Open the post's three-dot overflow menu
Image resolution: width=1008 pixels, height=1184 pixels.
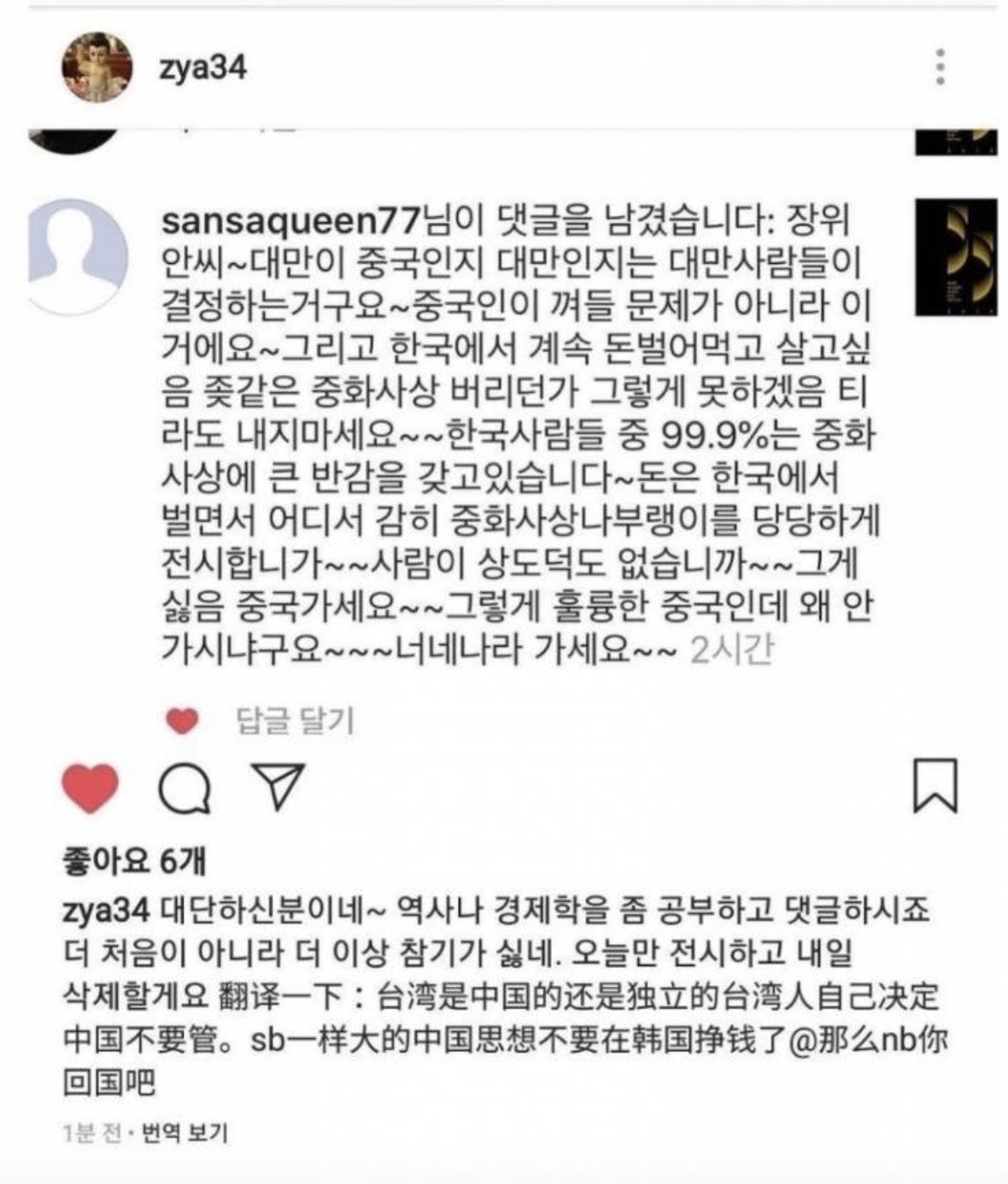[x=940, y=67]
